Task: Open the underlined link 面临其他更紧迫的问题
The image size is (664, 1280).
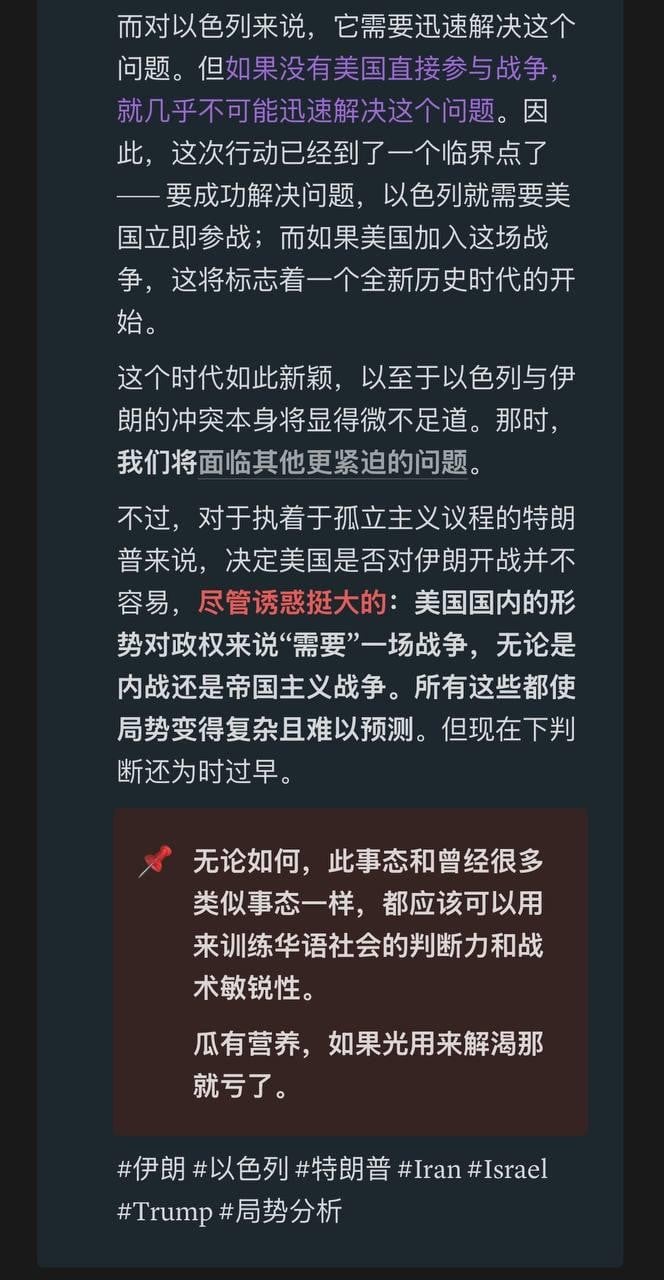Action: click(333, 463)
